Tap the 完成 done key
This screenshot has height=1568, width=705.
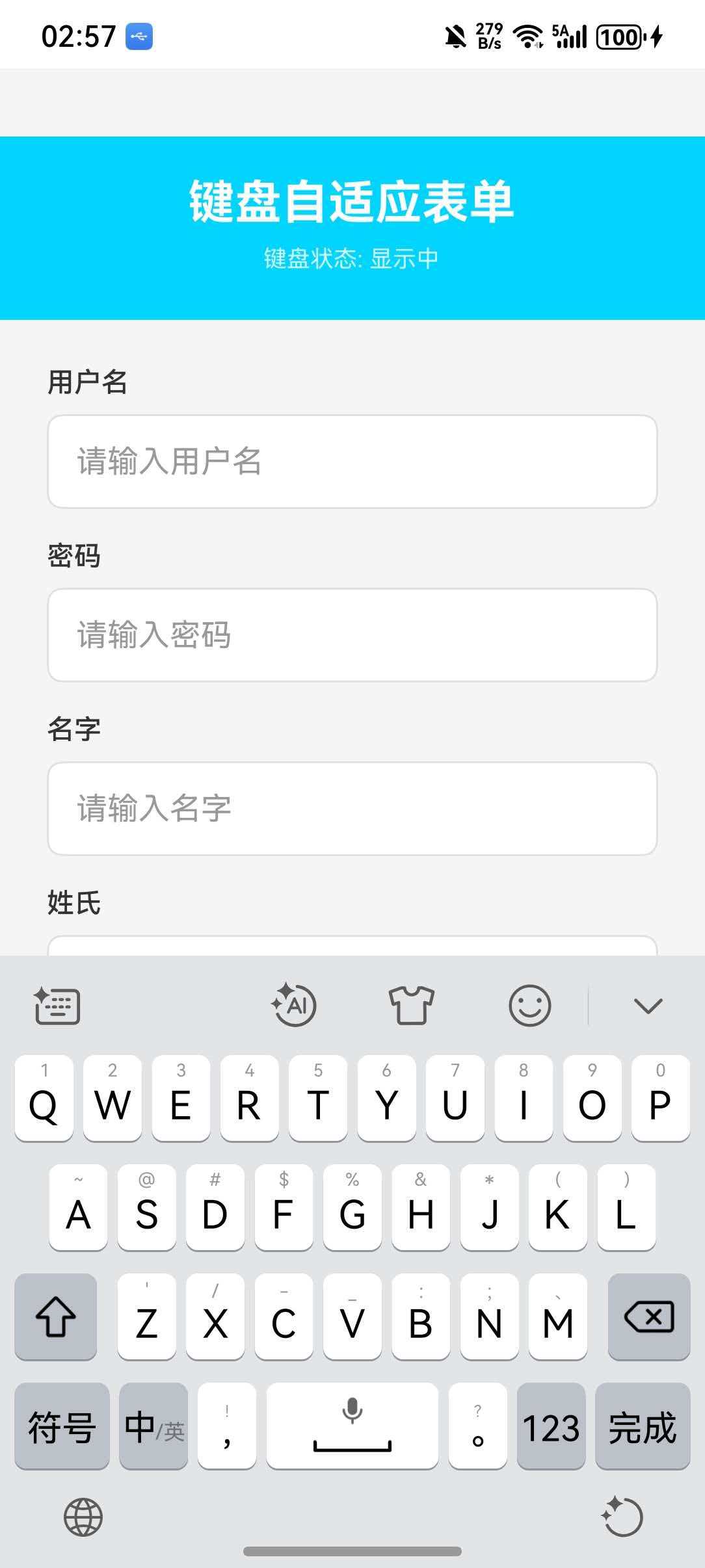click(643, 1428)
